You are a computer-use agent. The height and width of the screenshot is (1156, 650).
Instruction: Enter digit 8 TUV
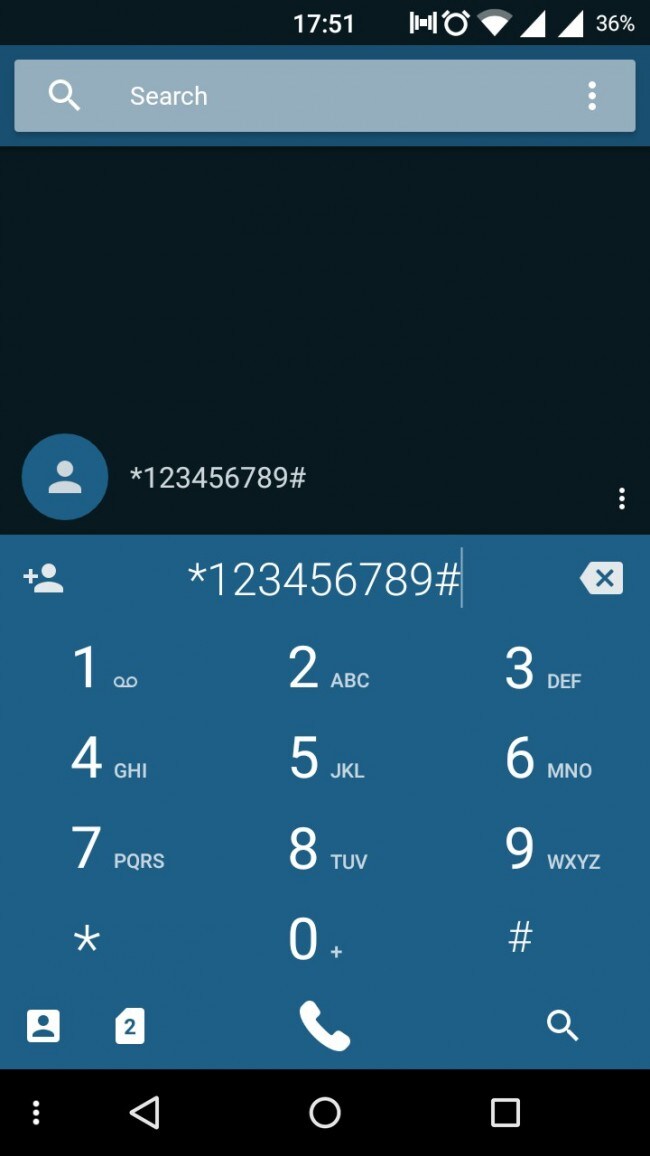click(x=326, y=849)
